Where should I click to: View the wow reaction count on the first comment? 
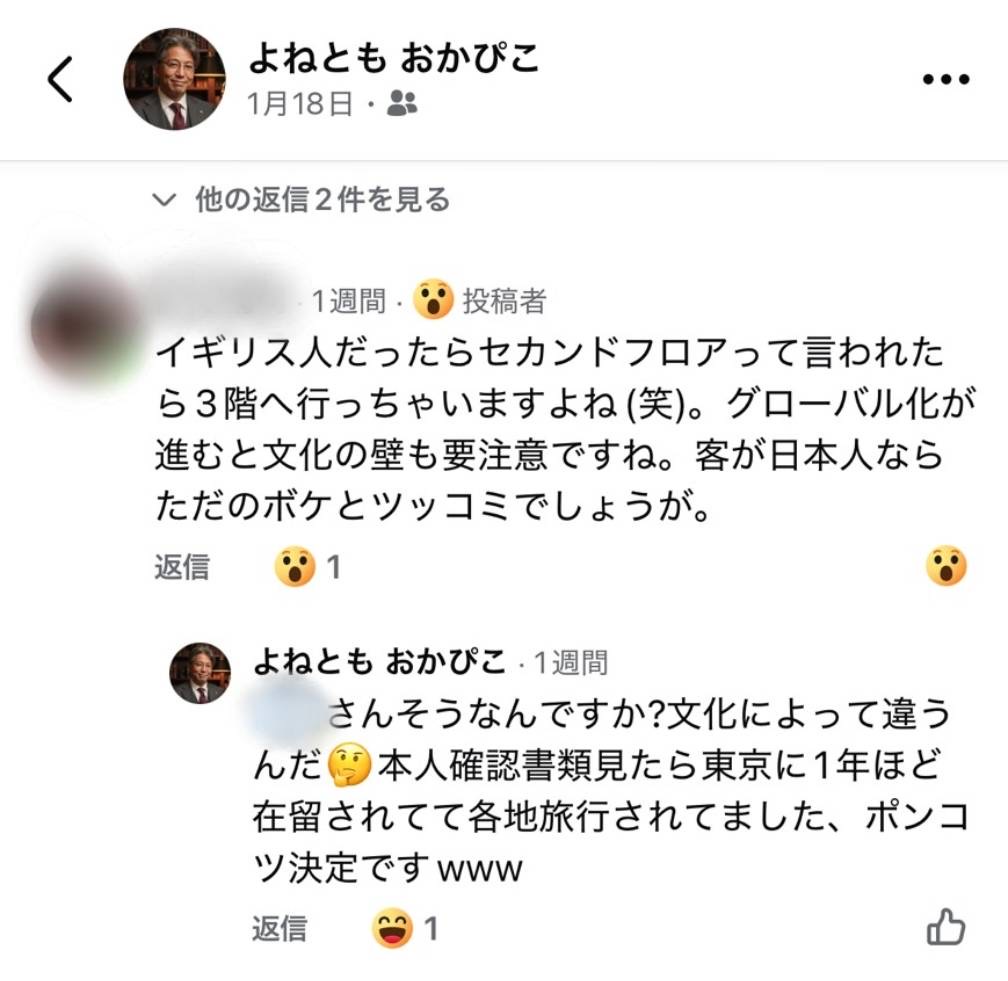pyautogui.click(x=308, y=568)
